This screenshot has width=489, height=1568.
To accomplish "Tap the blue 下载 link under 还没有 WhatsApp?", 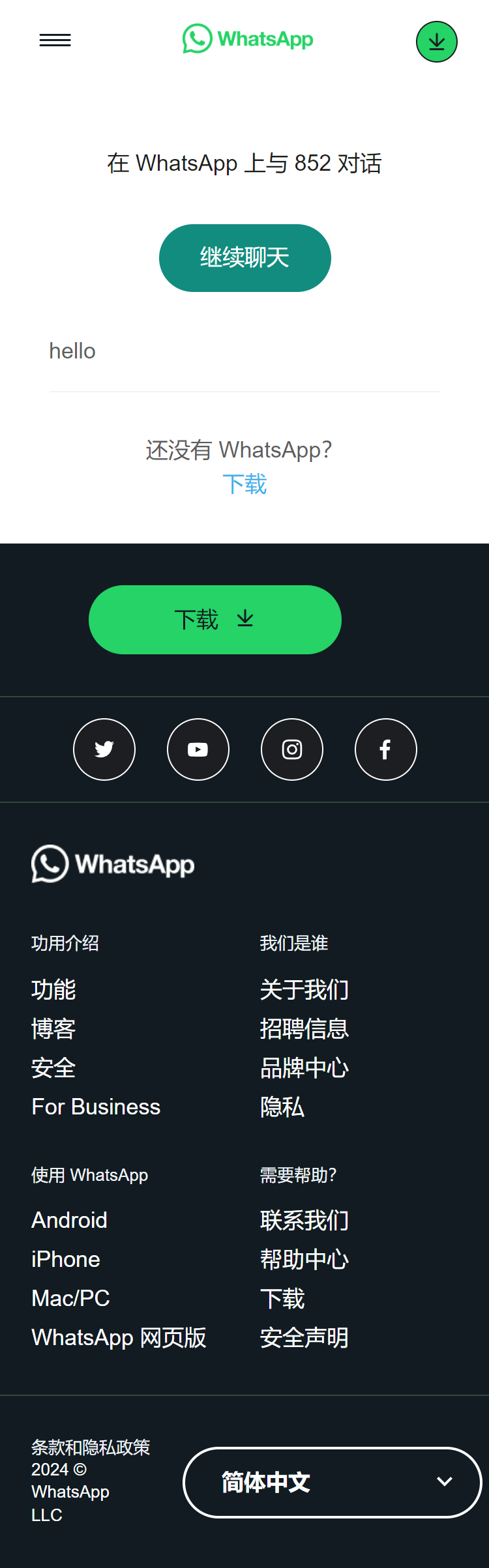I will click(244, 484).
